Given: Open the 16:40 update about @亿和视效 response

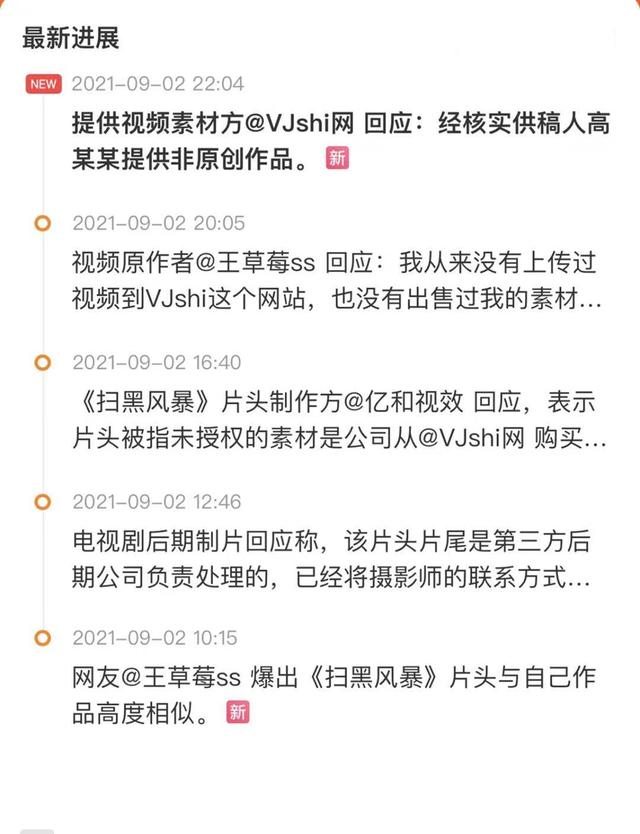Looking at the screenshot, I should click(x=338, y=420).
